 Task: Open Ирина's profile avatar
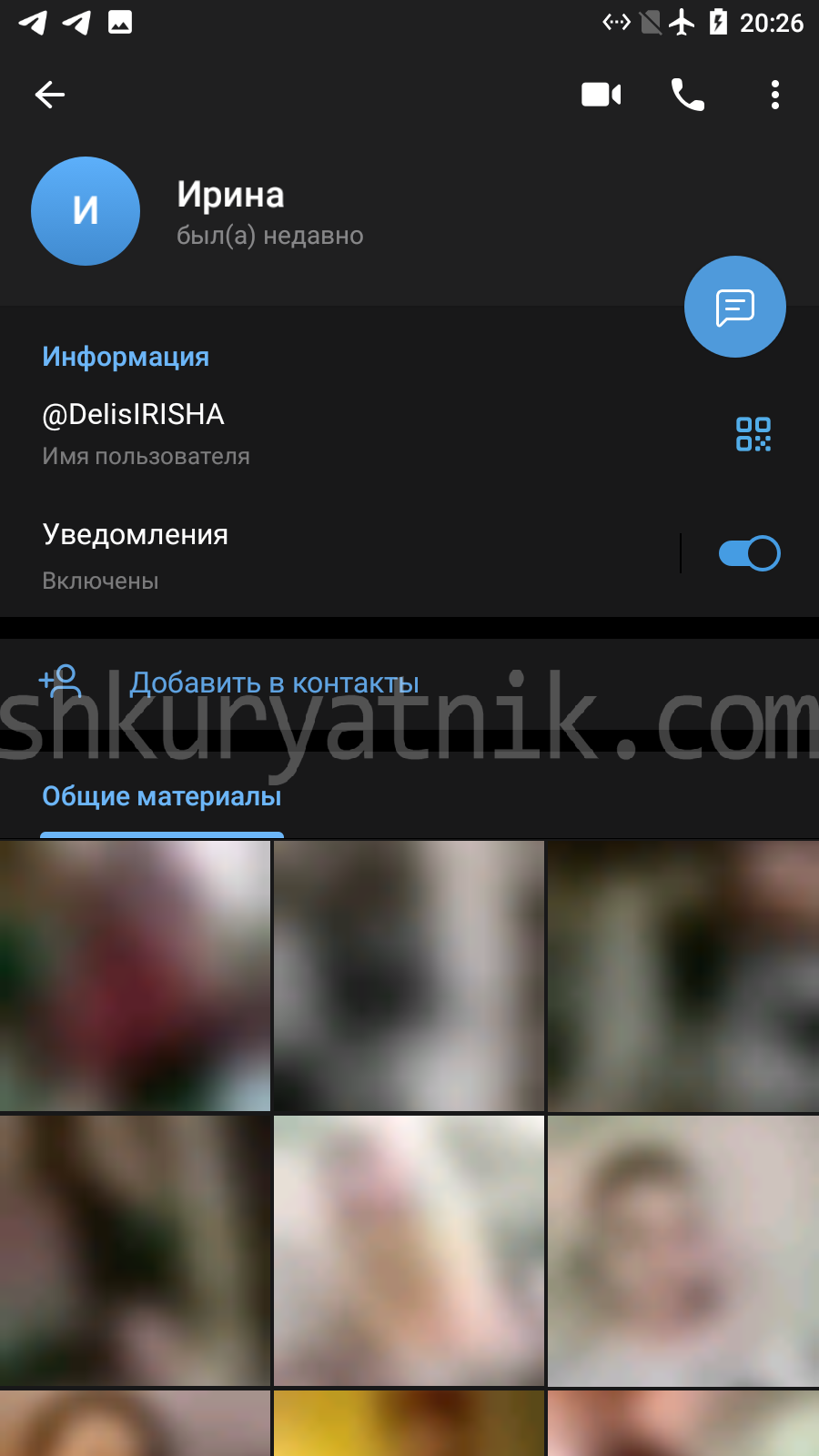pyautogui.click(x=86, y=211)
